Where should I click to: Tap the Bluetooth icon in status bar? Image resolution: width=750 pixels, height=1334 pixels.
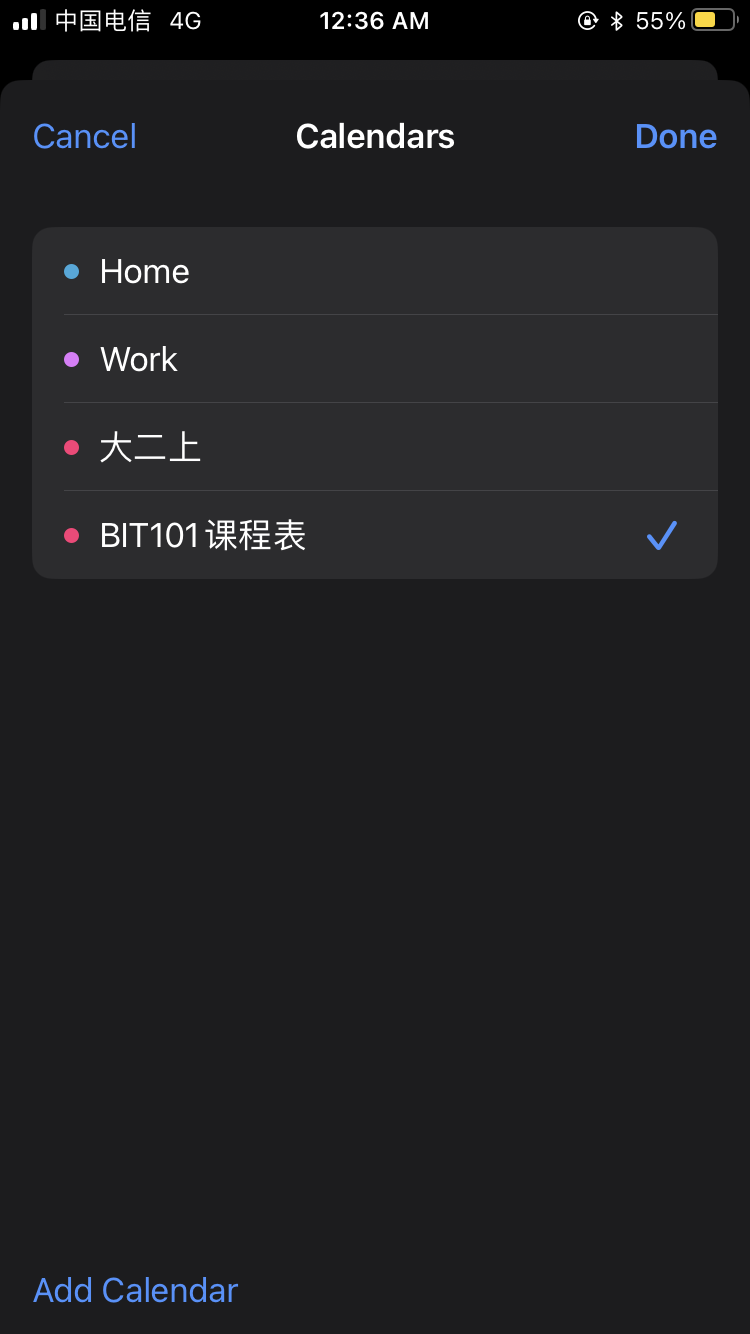[617, 20]
